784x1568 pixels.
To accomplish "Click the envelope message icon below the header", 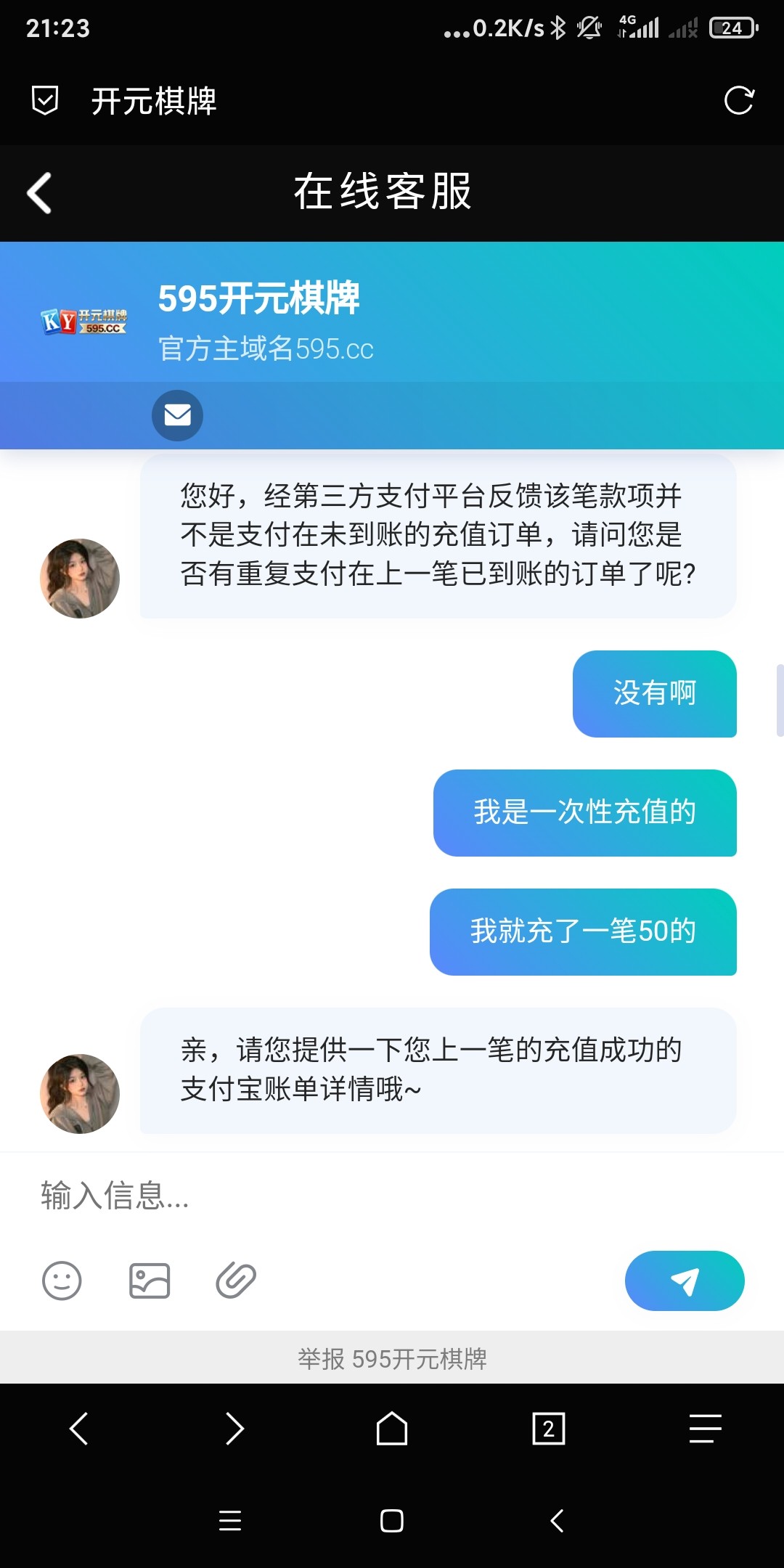I will (x=176, y=416).
